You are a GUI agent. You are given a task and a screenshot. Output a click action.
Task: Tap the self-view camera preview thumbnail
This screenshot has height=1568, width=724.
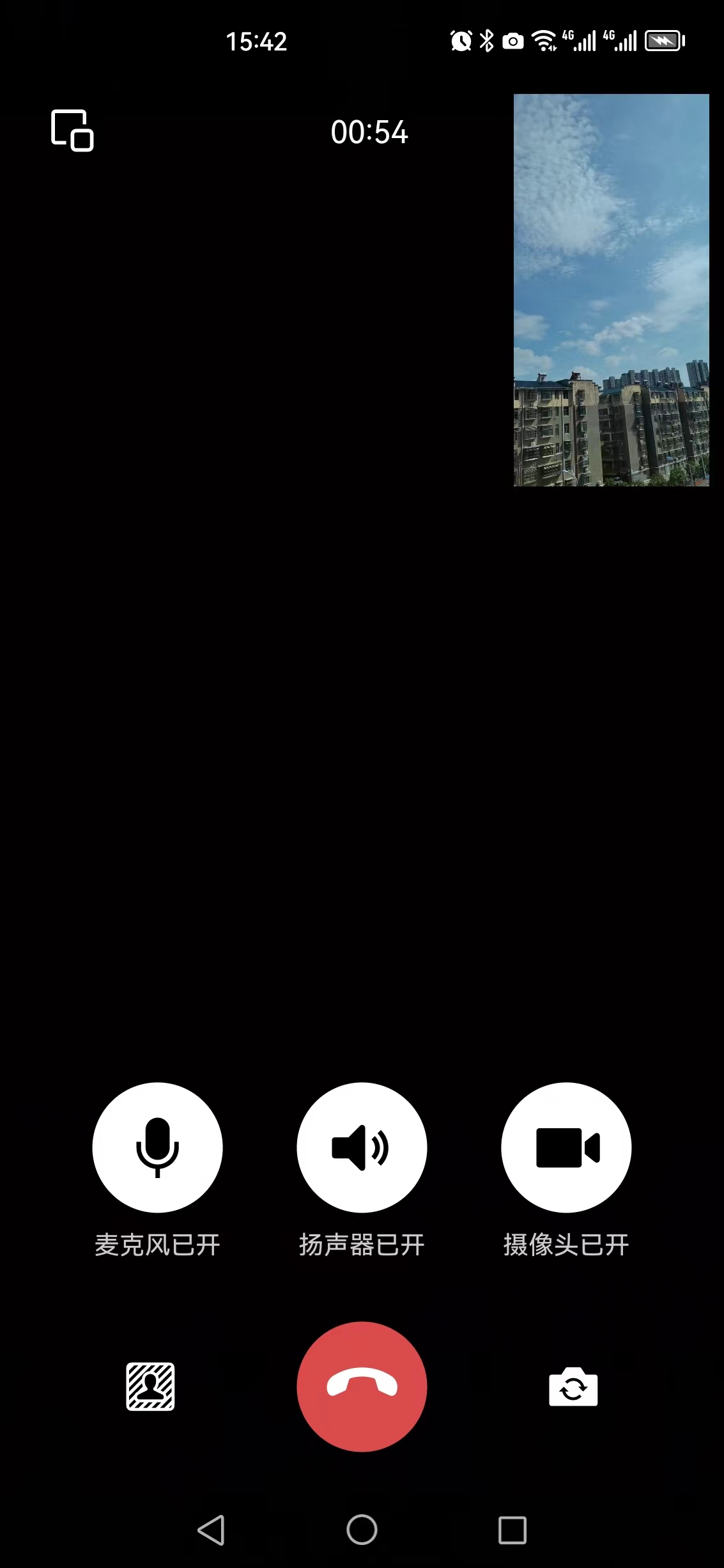click(611, 290)
